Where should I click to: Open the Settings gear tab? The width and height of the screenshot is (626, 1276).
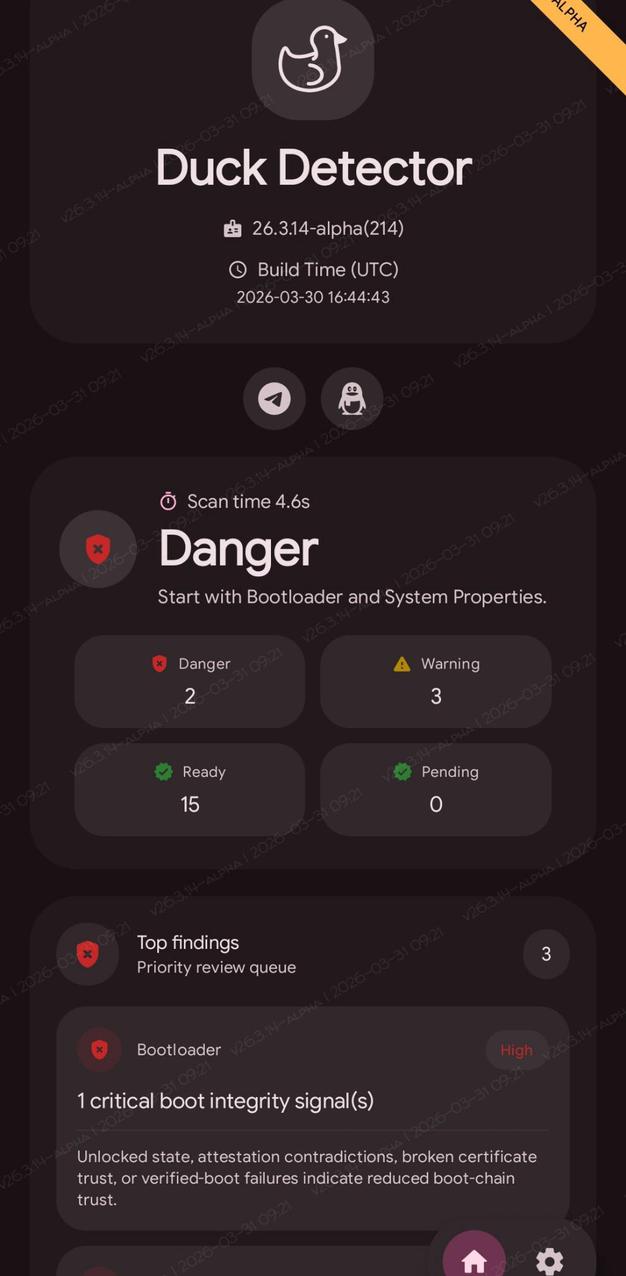[x=549, y=1260]
